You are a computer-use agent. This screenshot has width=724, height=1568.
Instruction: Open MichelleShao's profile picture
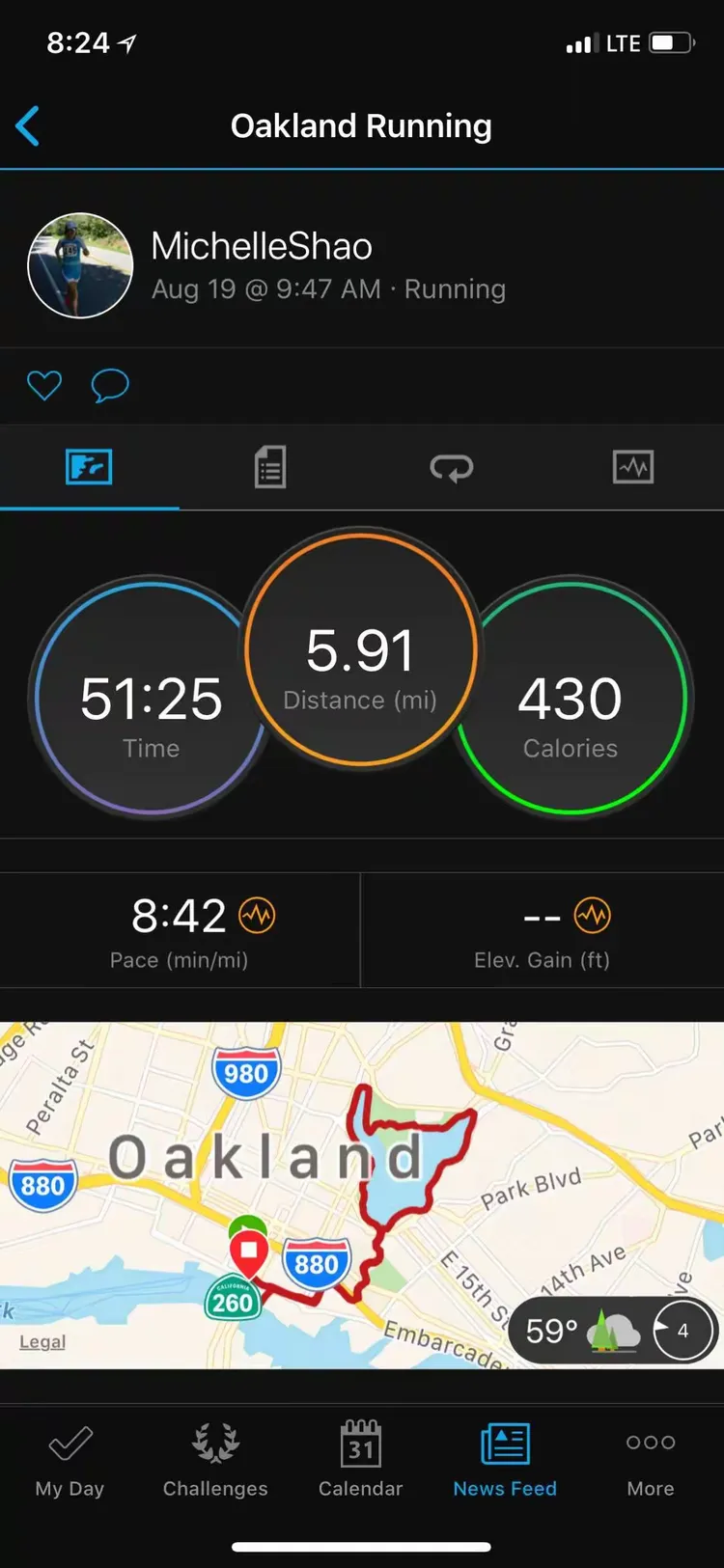click(80, 265)
